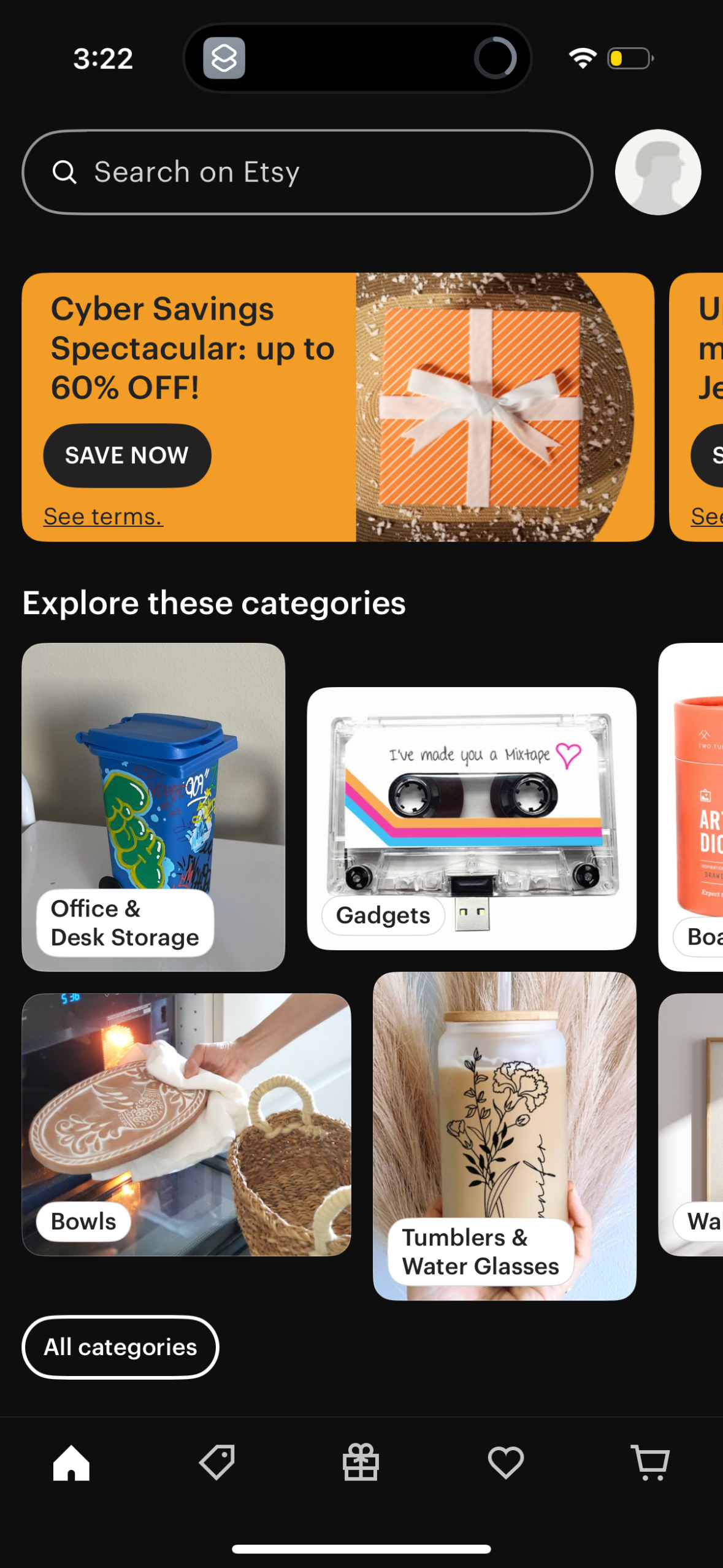The image size is (723, 1568).
Task: Tap the Search on Etsy input field
Action: pos(307,172)
